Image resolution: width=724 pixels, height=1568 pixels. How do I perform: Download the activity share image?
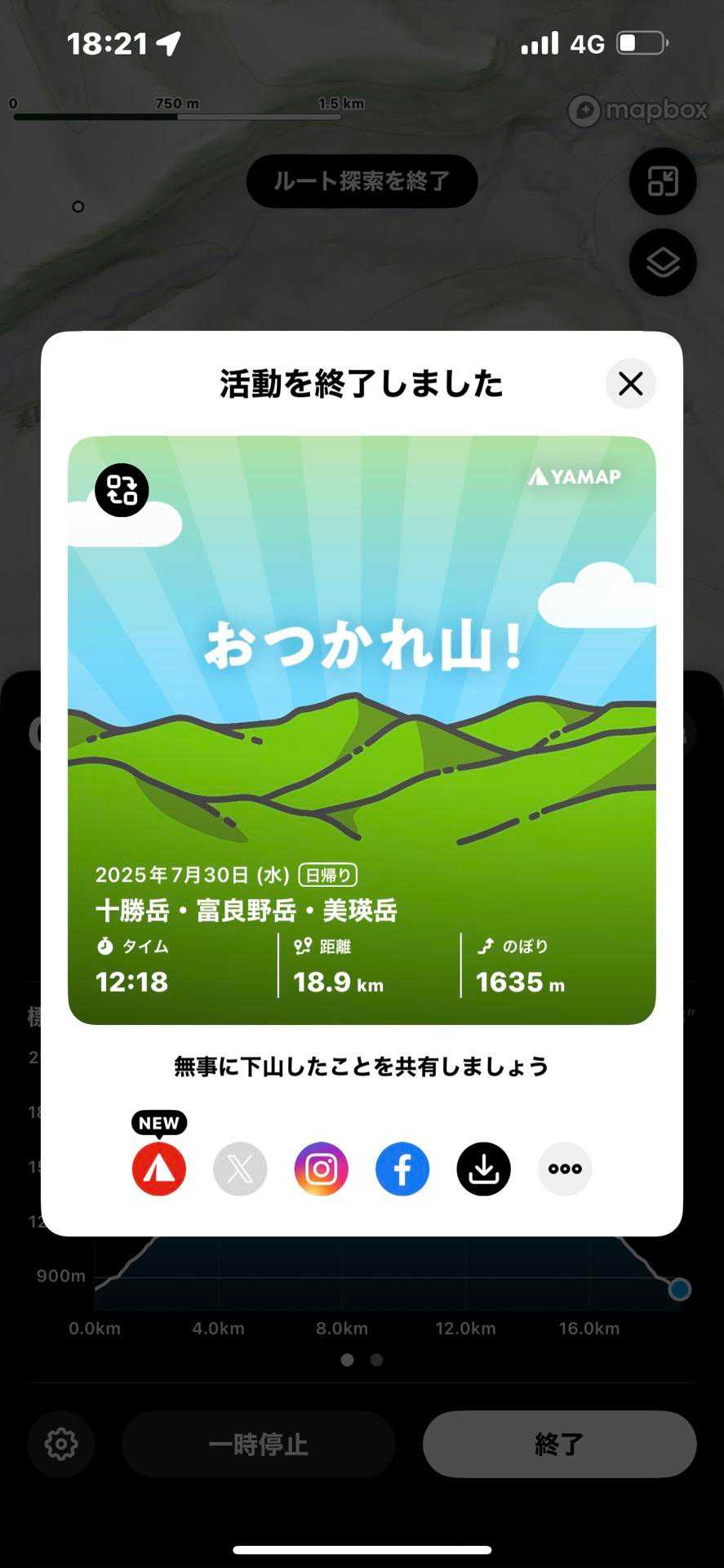click(483, 1169)
